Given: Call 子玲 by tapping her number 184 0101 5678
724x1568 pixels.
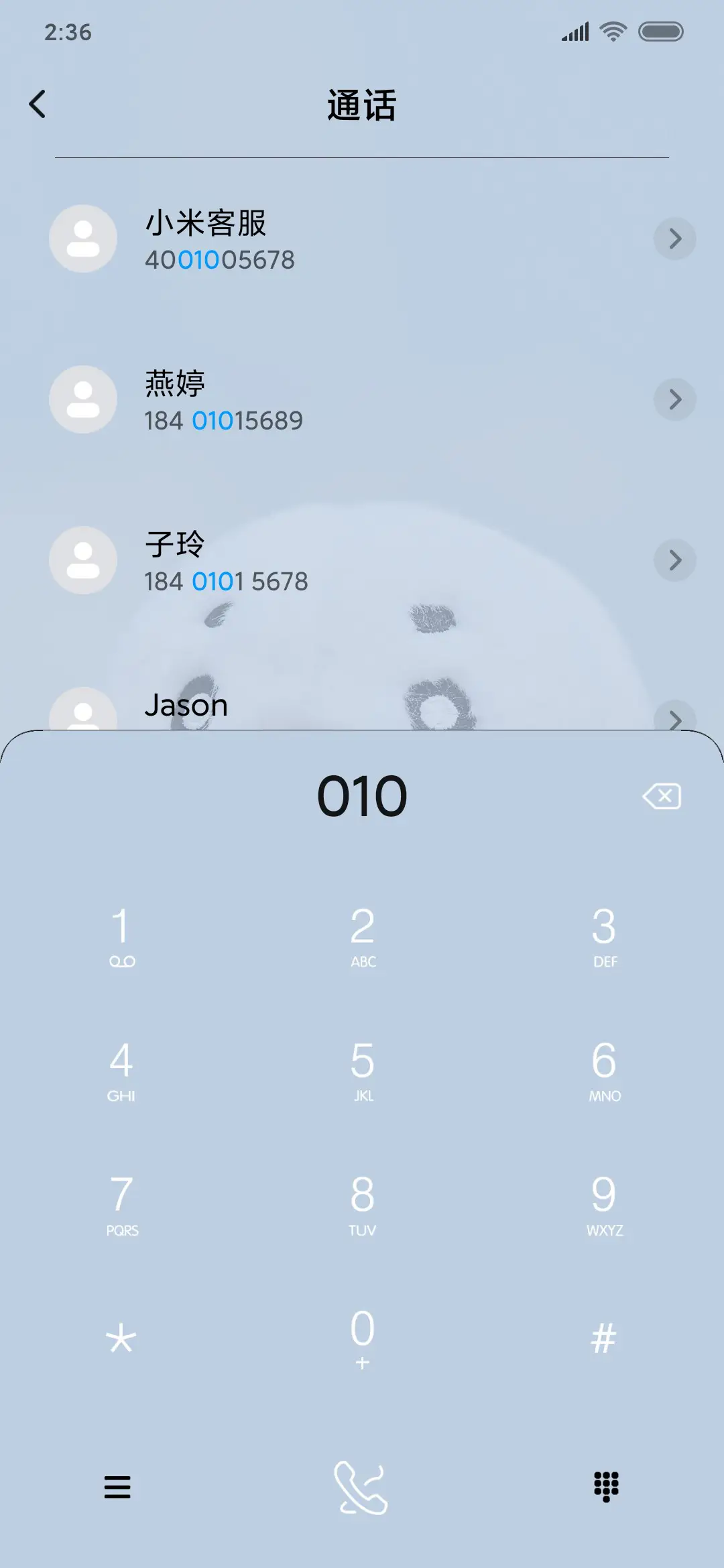Looking at the screenshot, I should (227, 582).
